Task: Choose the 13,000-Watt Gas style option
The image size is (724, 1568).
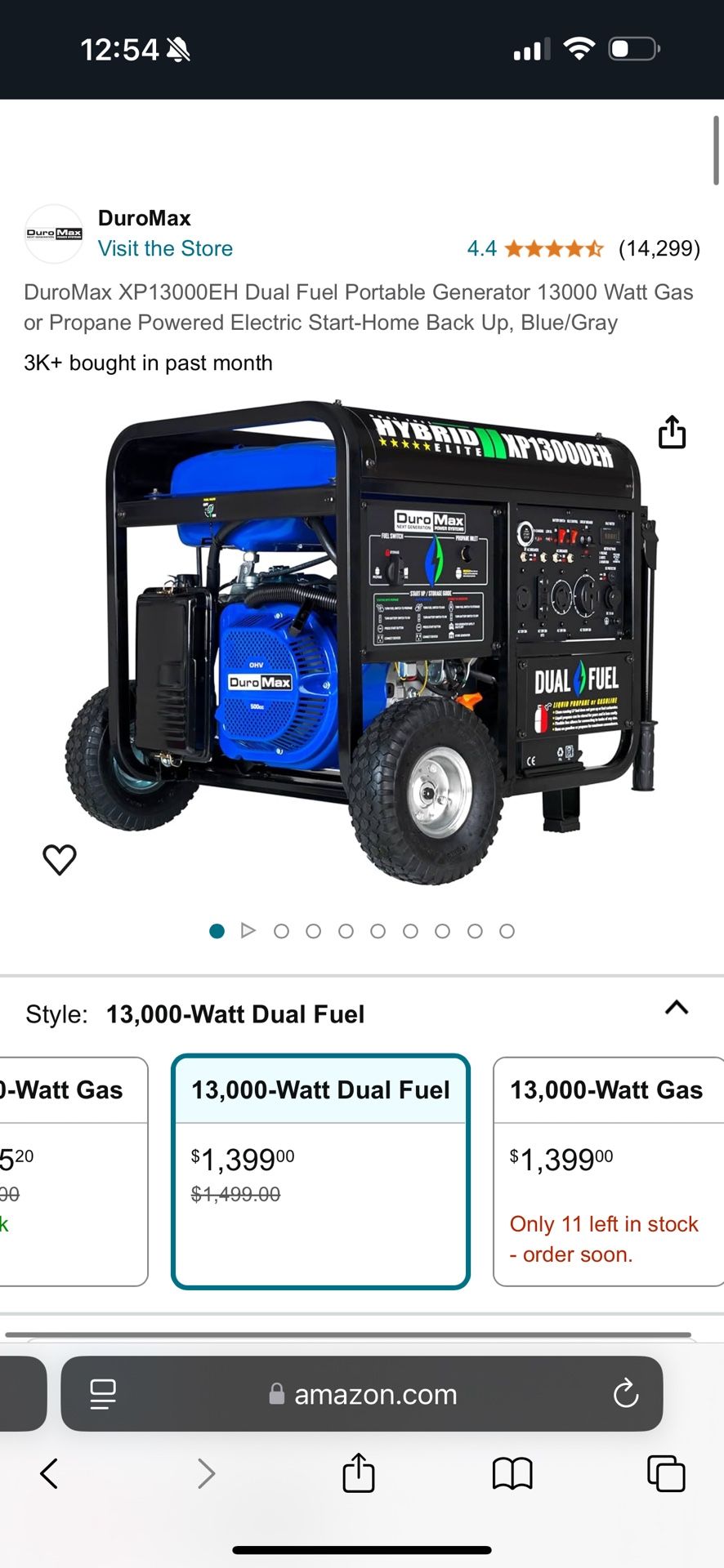Action: tap(609, 1171)
